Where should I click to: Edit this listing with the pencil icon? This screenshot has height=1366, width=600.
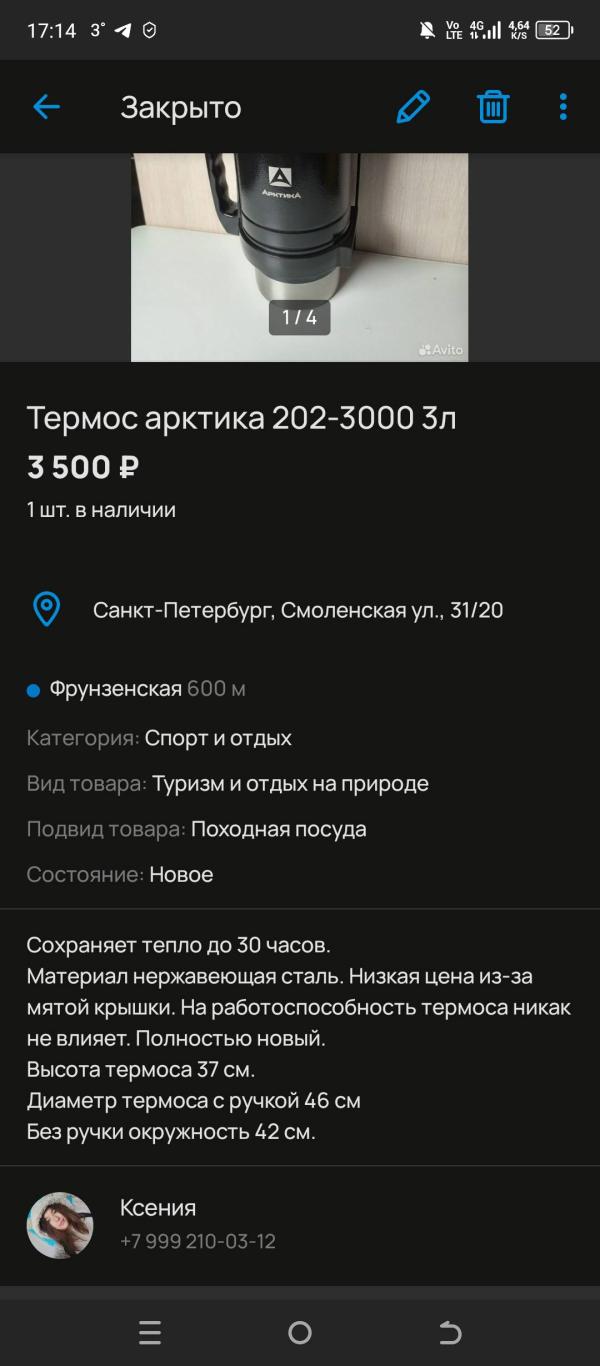click(x=413, y=107)
